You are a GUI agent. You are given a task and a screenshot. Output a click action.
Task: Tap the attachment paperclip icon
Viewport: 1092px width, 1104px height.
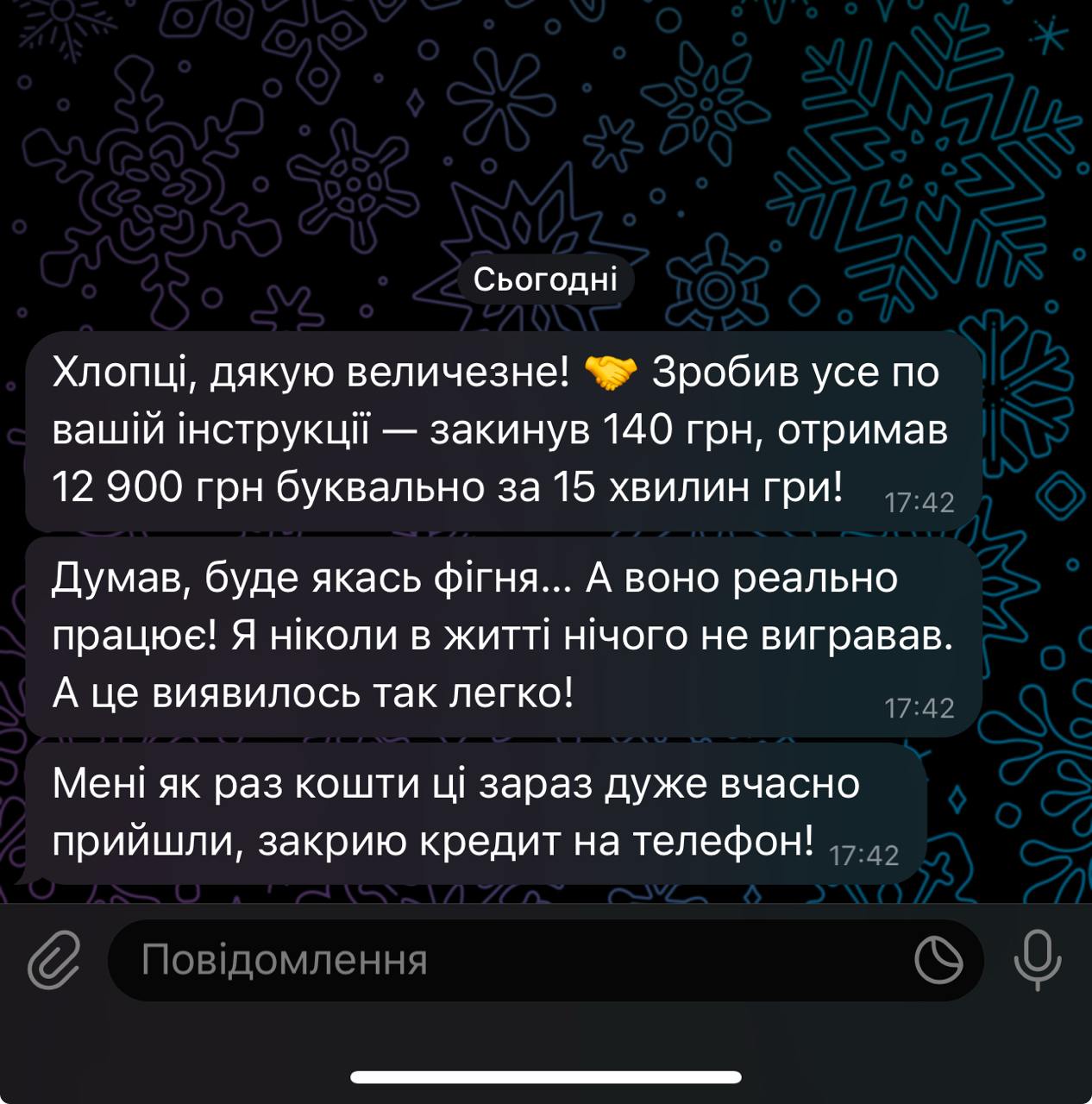pos(53,960)
